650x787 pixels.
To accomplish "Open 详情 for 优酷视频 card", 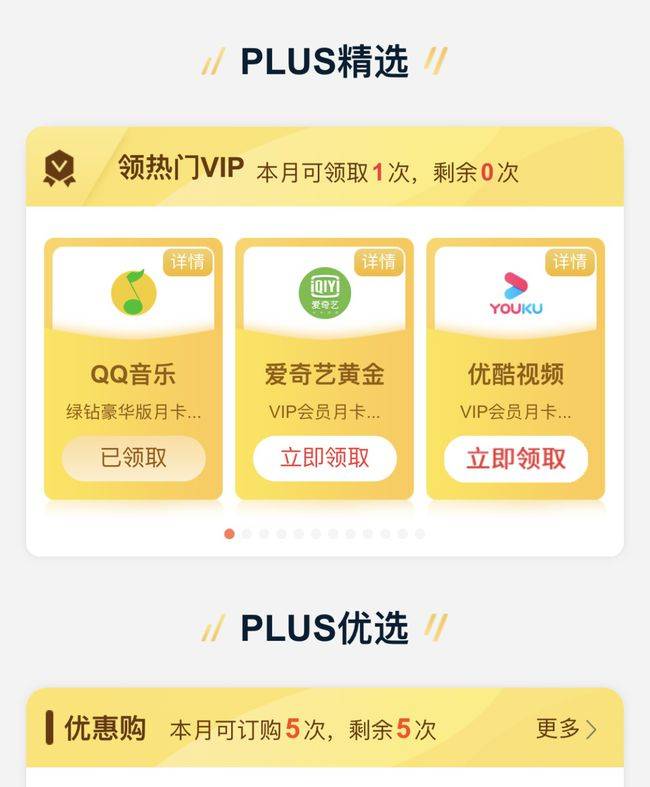I will tap(570, 262).
